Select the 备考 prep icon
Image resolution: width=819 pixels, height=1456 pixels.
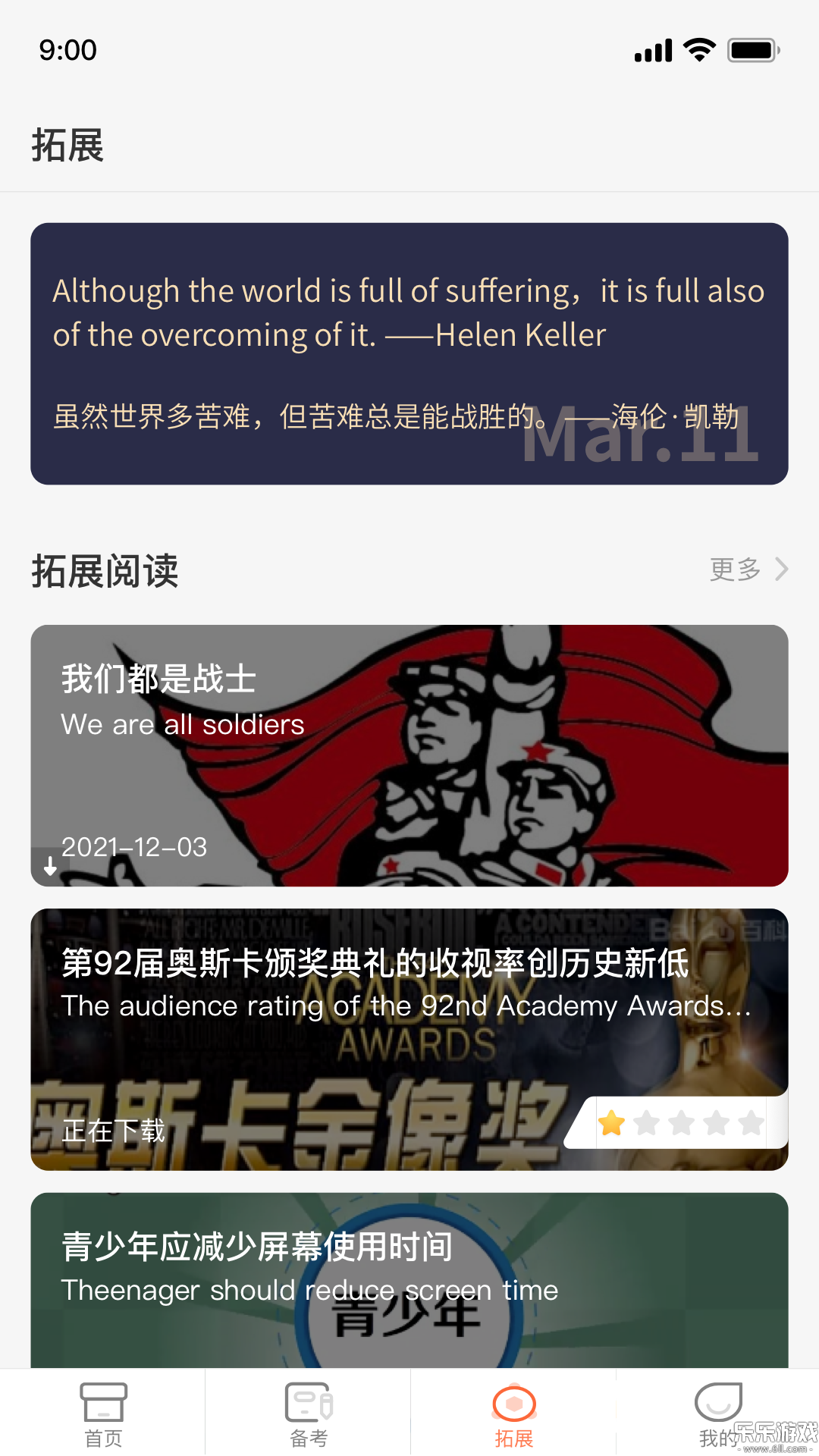[x=307, y=1407]
